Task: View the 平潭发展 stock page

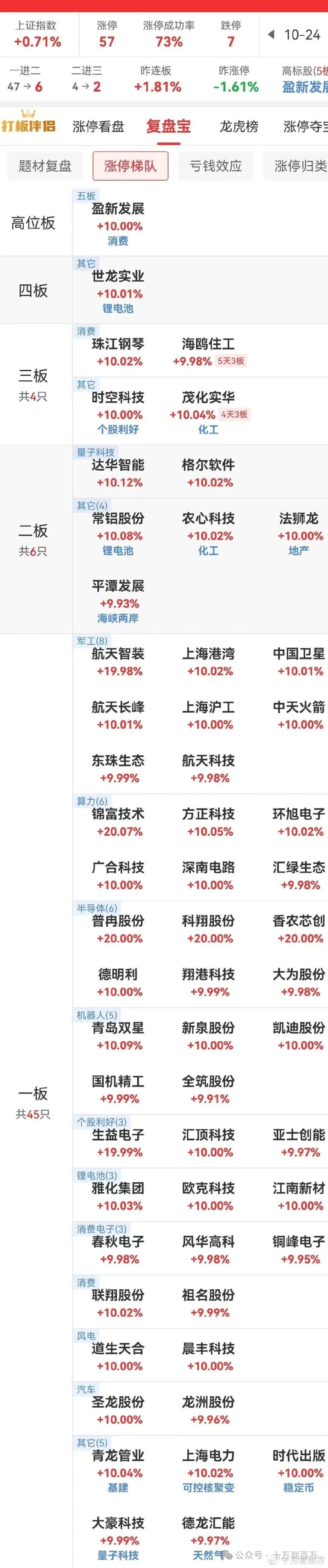Action: click(x=118, y=594)
